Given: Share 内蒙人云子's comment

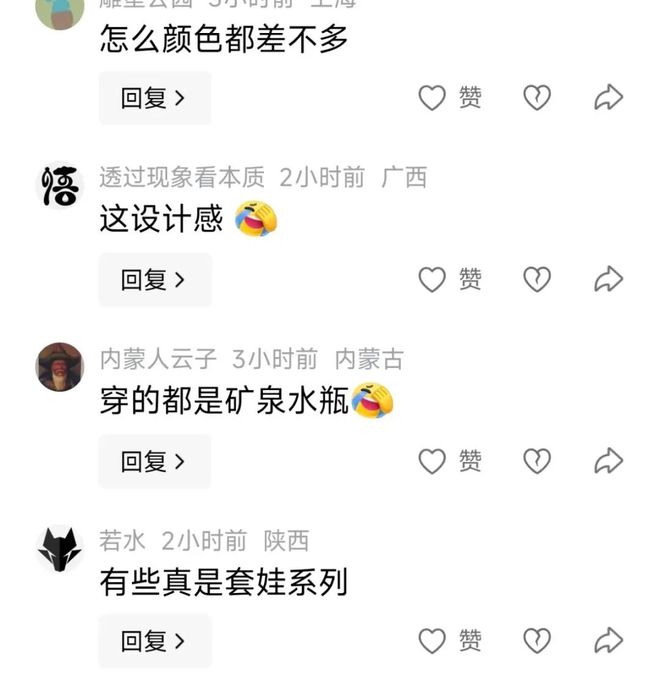Looking at the screenshot, I should pyautogui.click(x=608, y=461).
